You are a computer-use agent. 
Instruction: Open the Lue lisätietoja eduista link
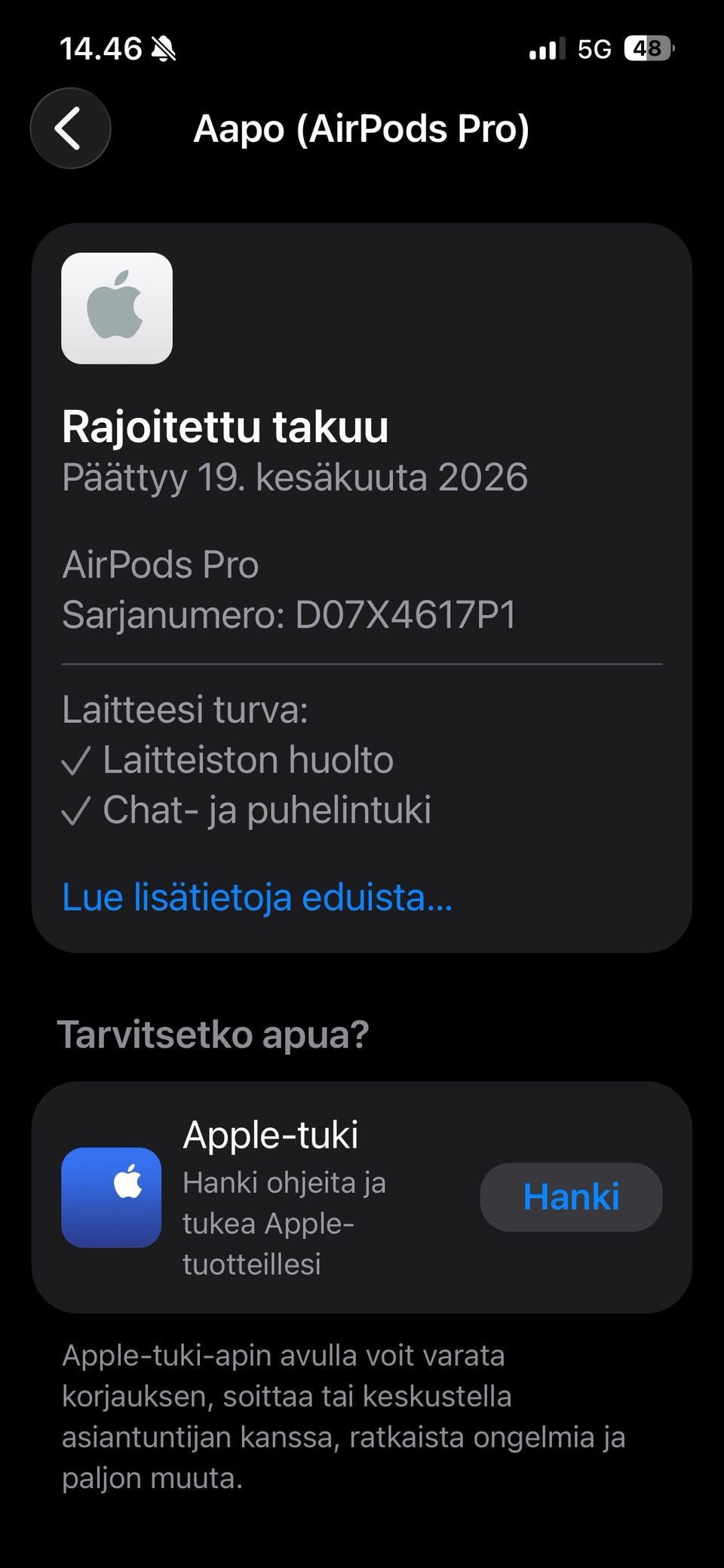coord(257,897)
